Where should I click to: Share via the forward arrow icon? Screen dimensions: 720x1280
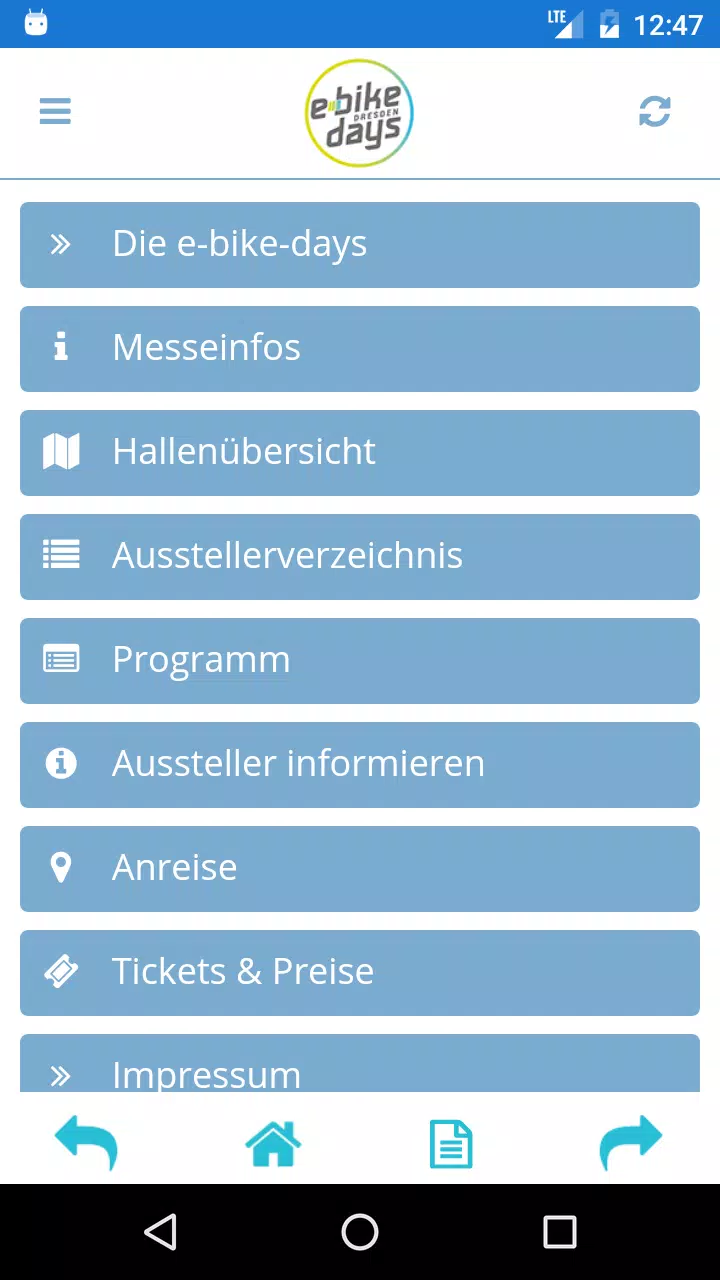pos(630,1142)
